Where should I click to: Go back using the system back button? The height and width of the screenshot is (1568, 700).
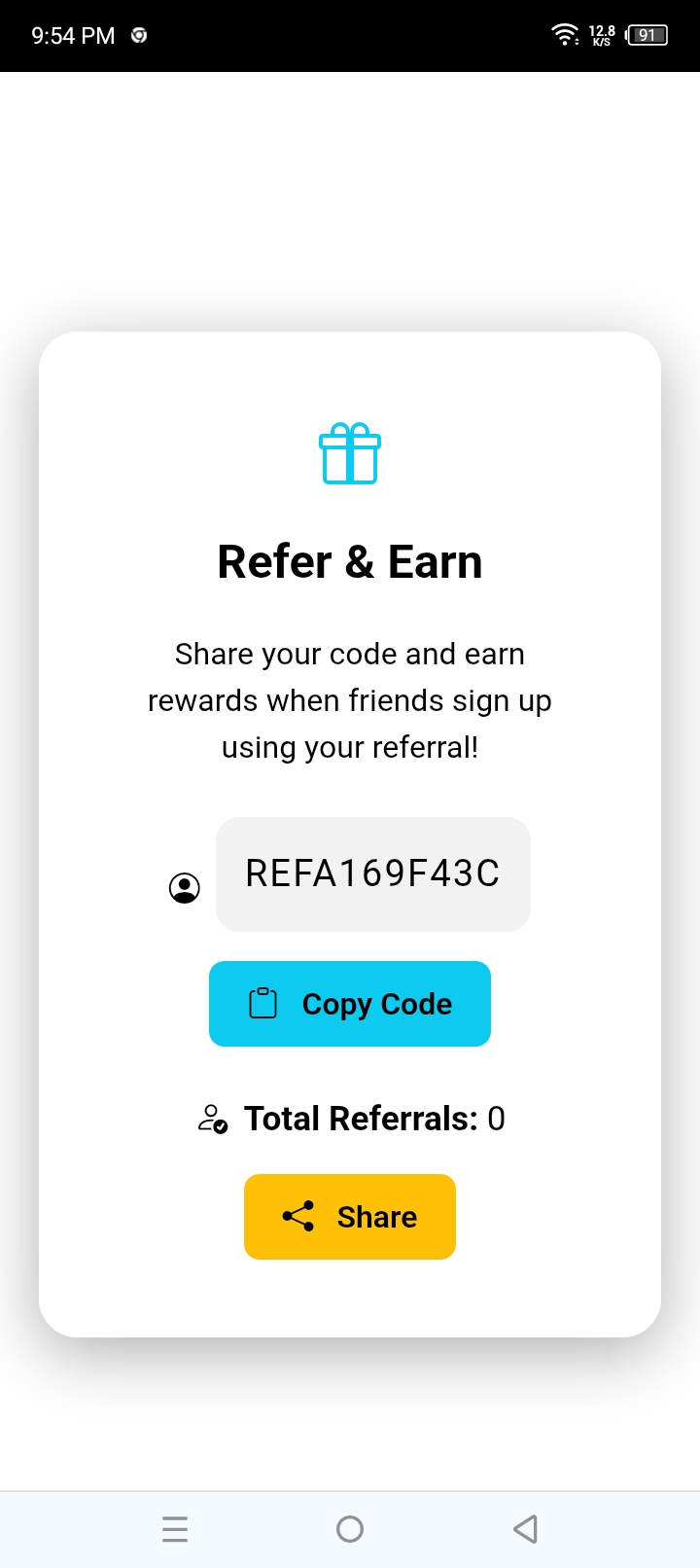coord(525,1529)
